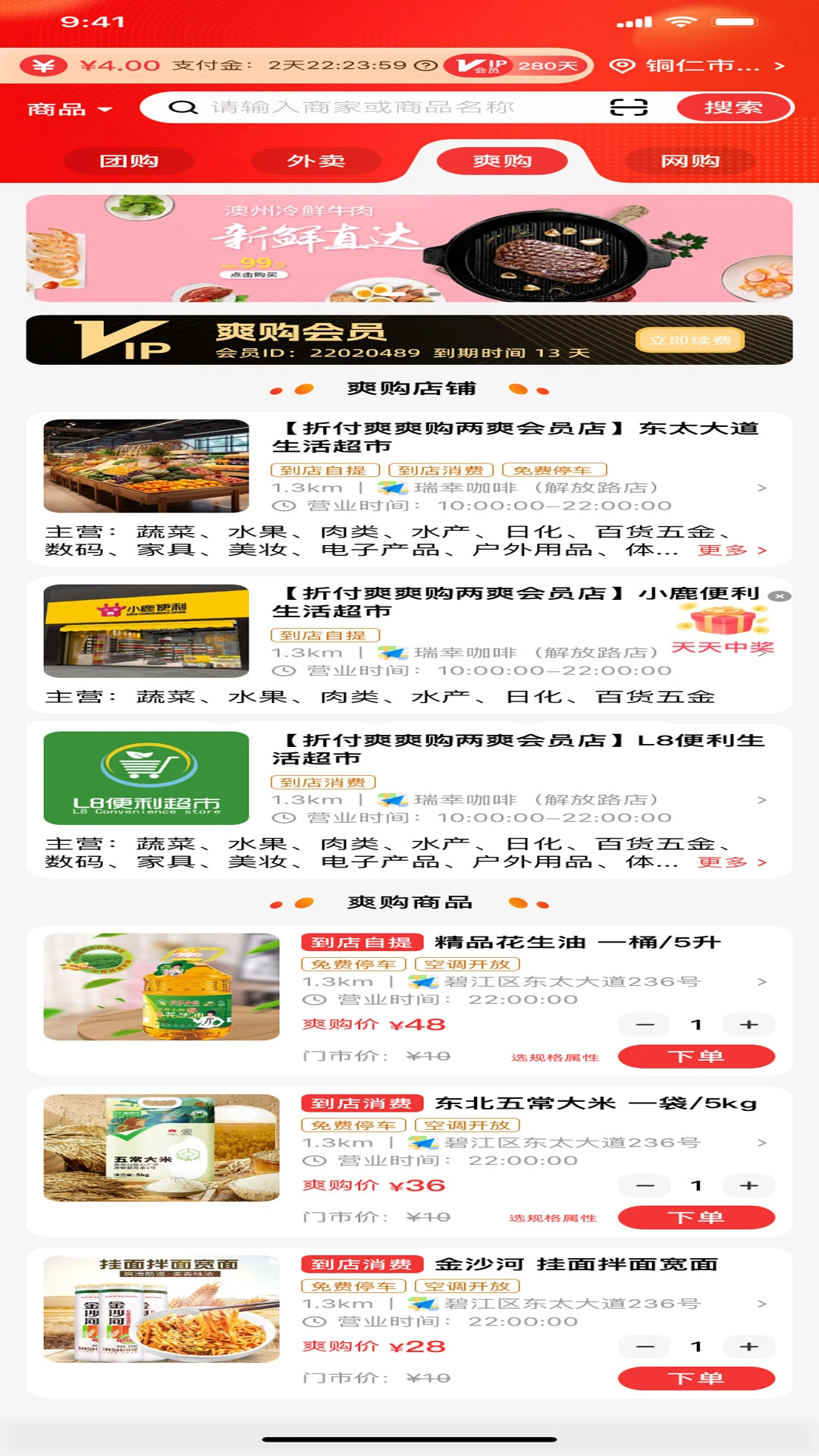Decrease quantity of 东北五常大米

[645, 1185]
